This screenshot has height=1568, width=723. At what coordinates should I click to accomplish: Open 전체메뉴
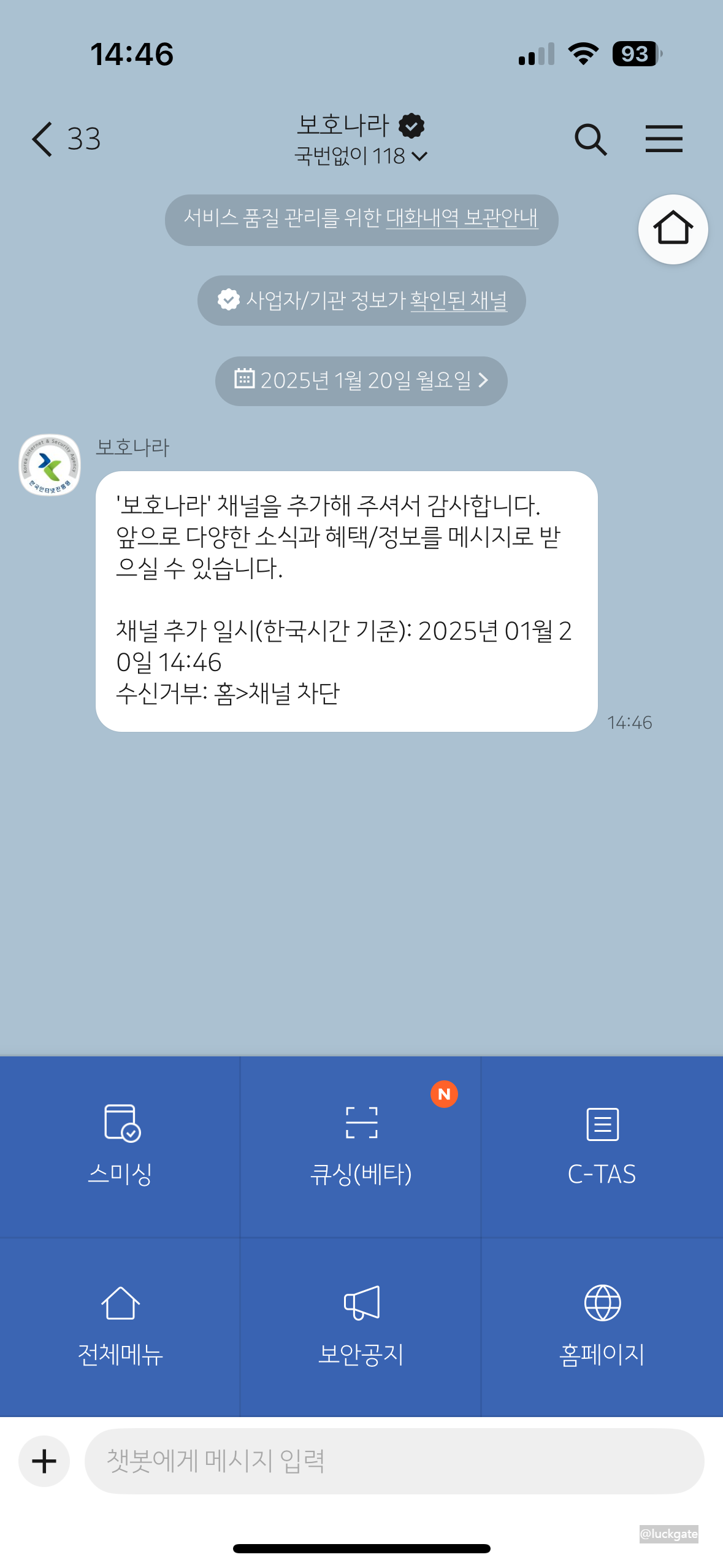coord(120,1327)
